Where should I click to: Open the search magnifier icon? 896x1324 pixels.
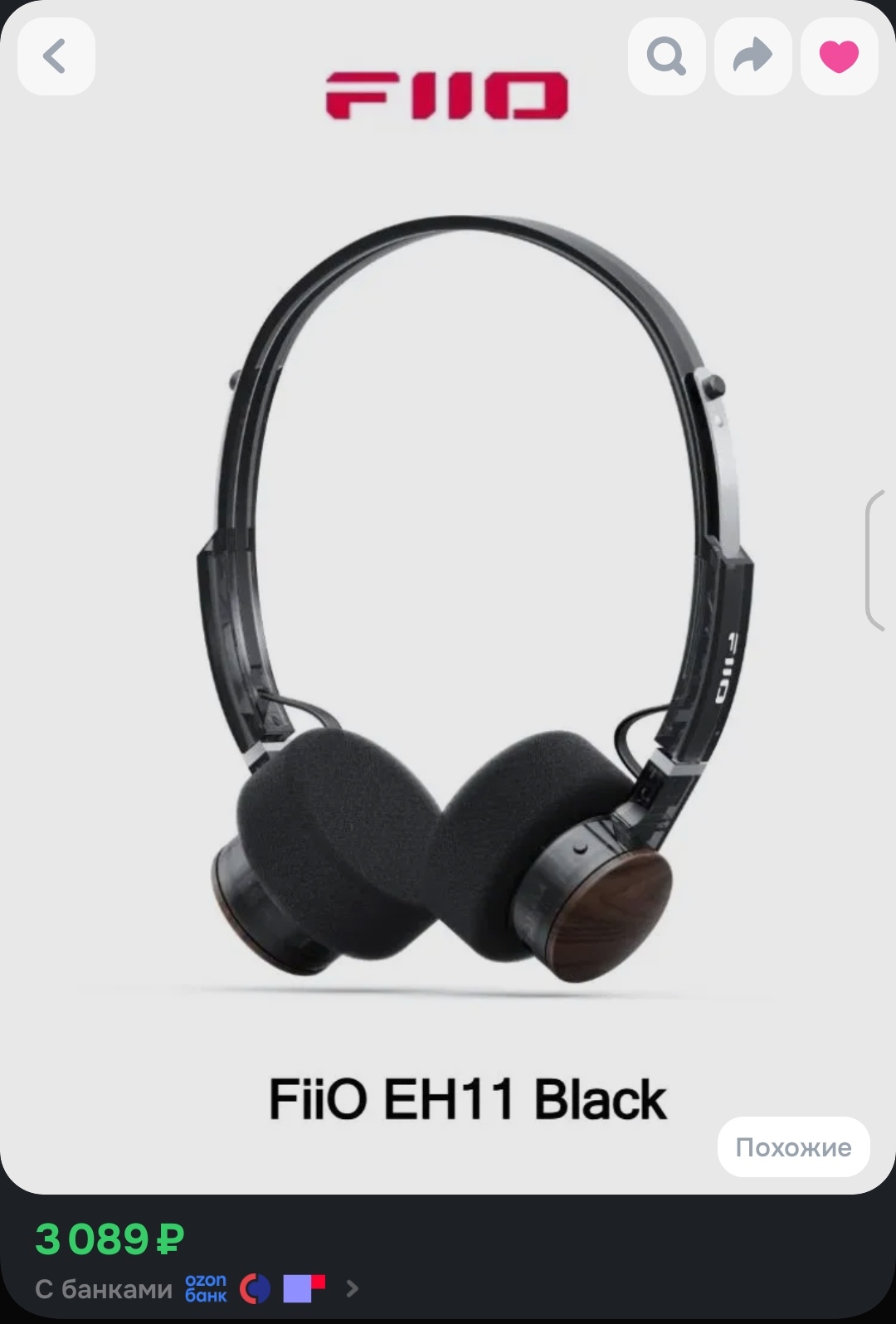(x=666, y=56)
